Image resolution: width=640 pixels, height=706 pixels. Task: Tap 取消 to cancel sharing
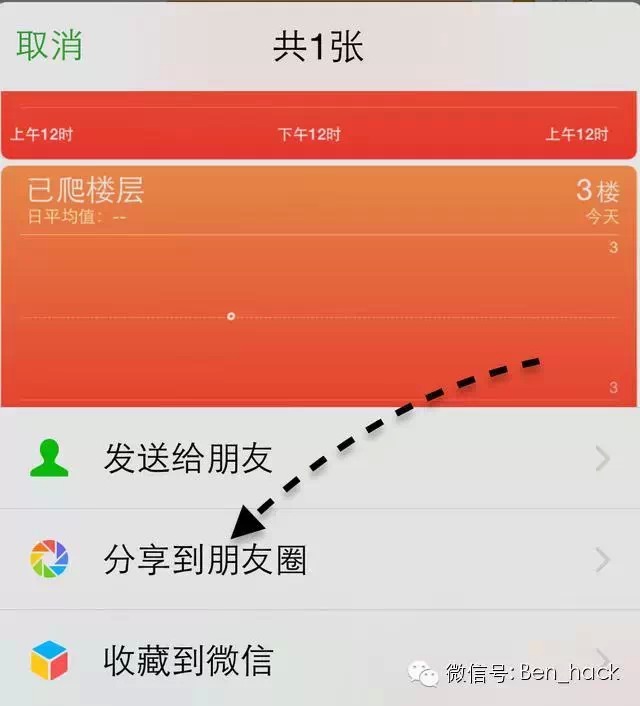coord(49,46)
